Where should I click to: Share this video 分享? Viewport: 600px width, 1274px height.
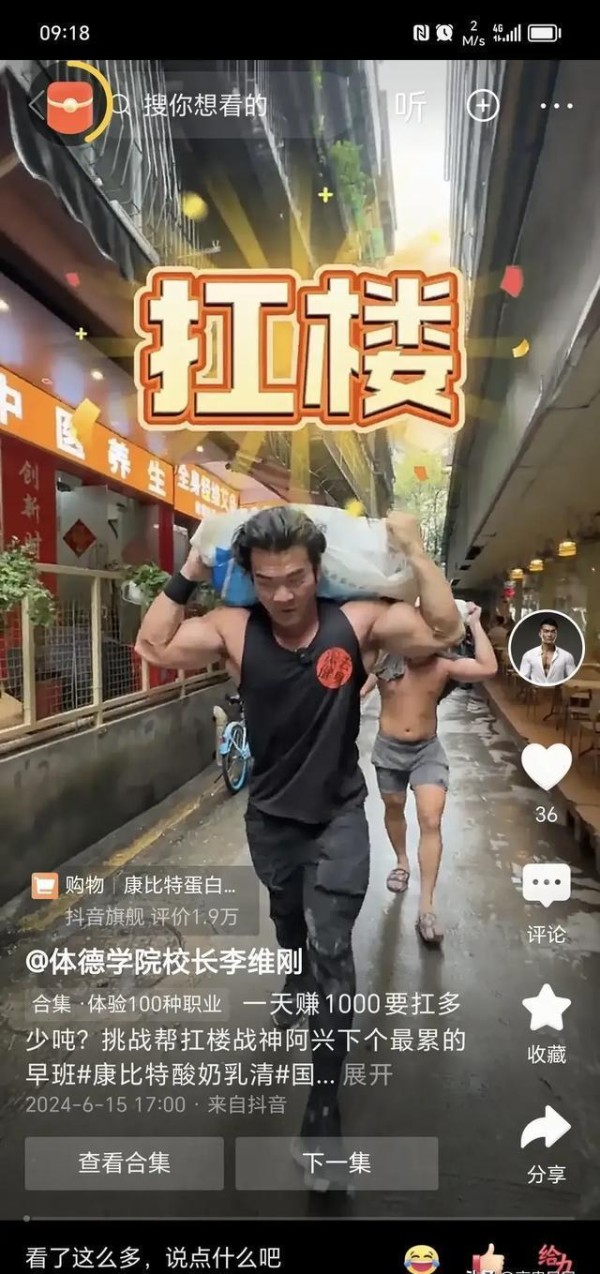point(546,1128)
